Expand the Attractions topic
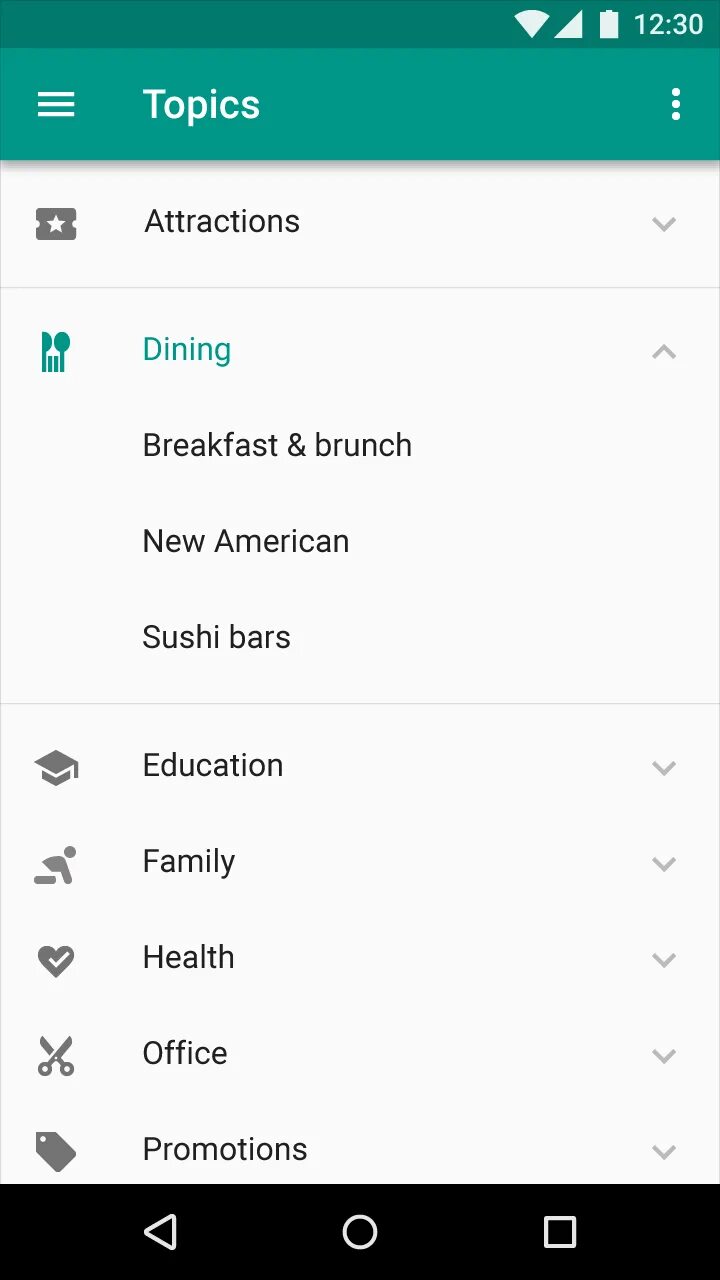Screen dimensions: 720x1280 pyautogui.click(x=664, y=223)
